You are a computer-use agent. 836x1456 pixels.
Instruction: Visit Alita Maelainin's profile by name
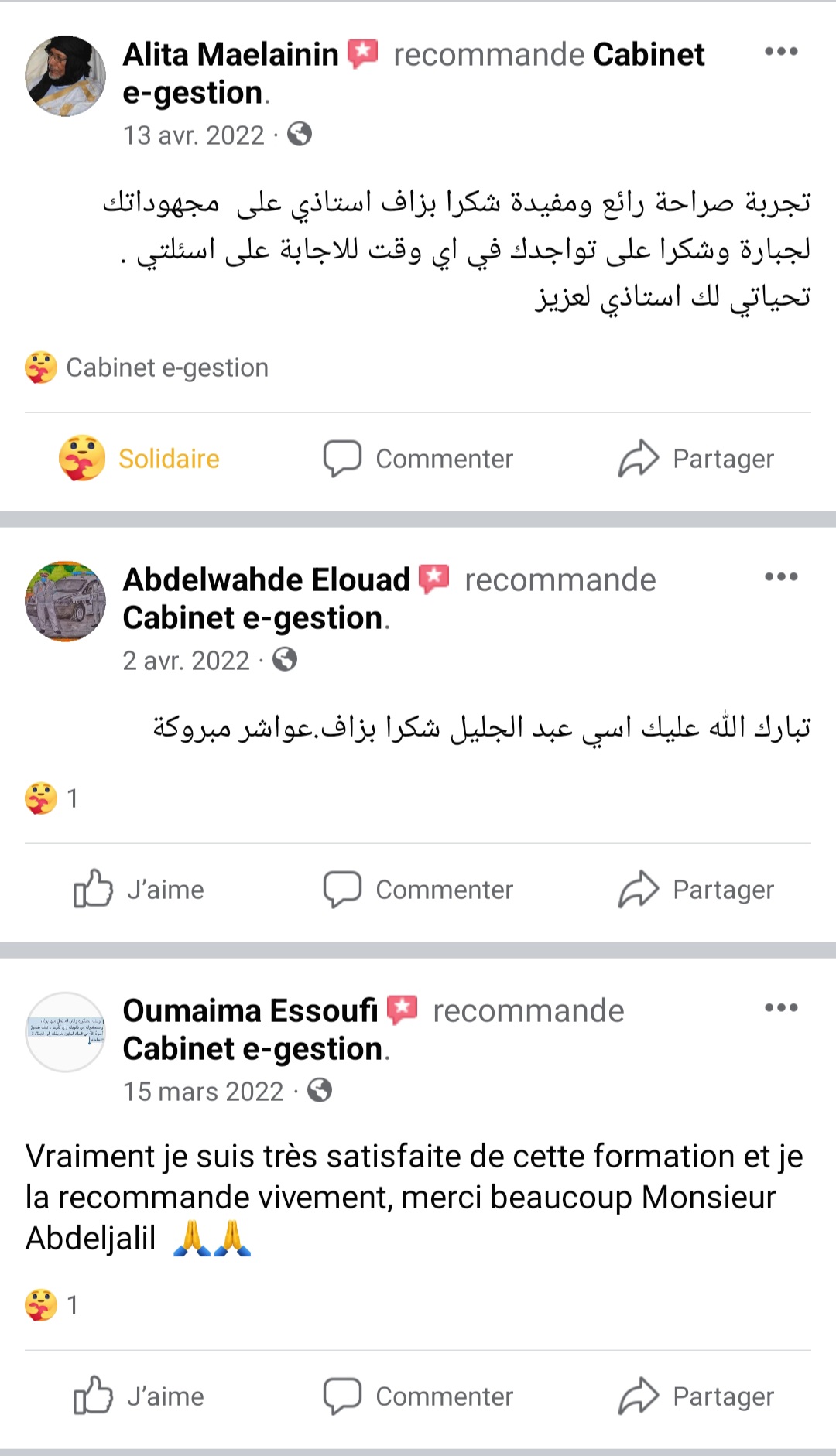pos(231,55)
